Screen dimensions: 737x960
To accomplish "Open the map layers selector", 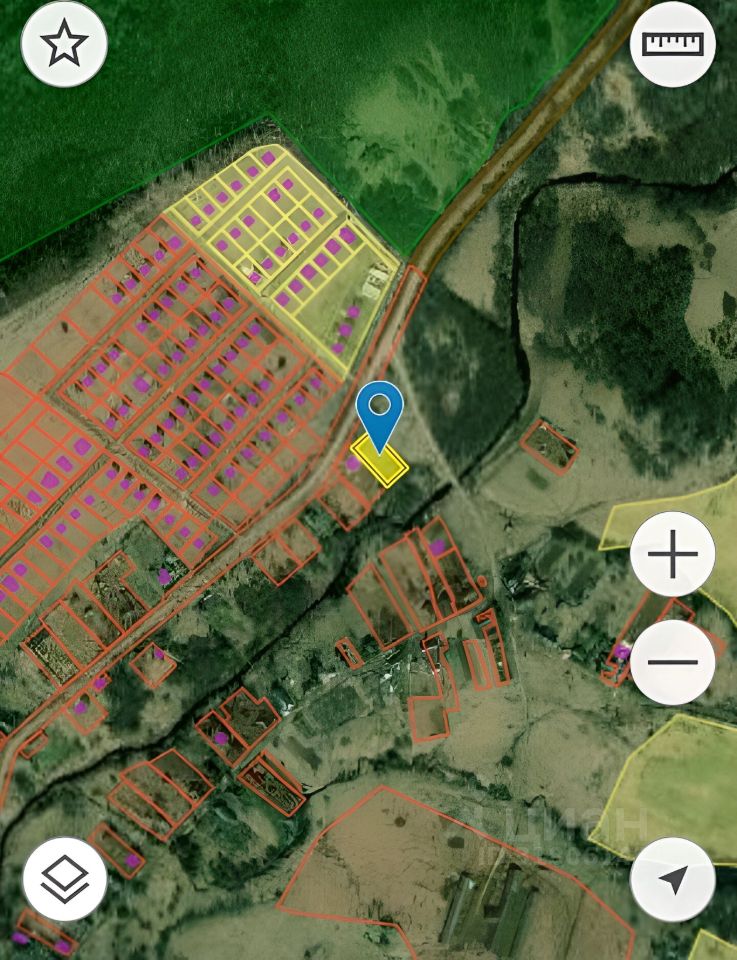I will (x=65, y=879).
